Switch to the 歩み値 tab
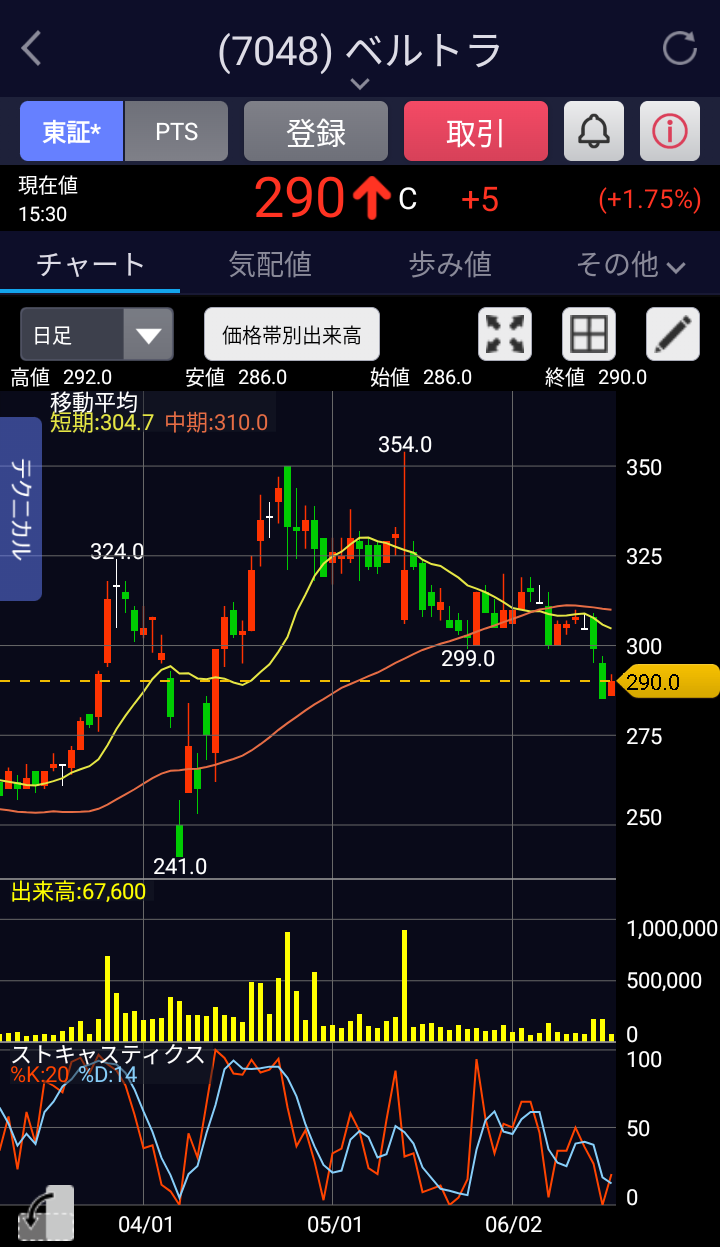Viewport: 720px width, 1247px height. pyautogui.click(x=450, y=264)
